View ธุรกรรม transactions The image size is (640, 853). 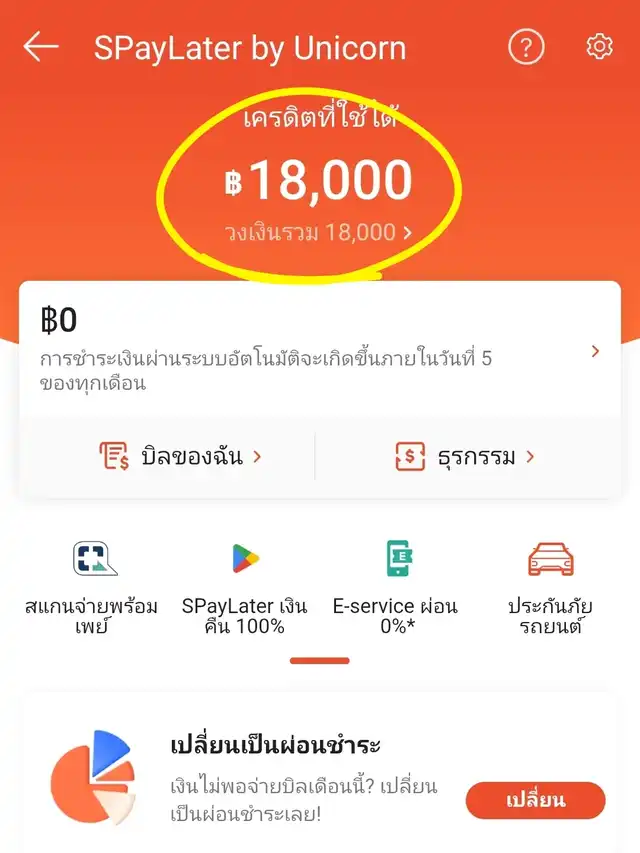pyautogui.click(x=465, y=457)
